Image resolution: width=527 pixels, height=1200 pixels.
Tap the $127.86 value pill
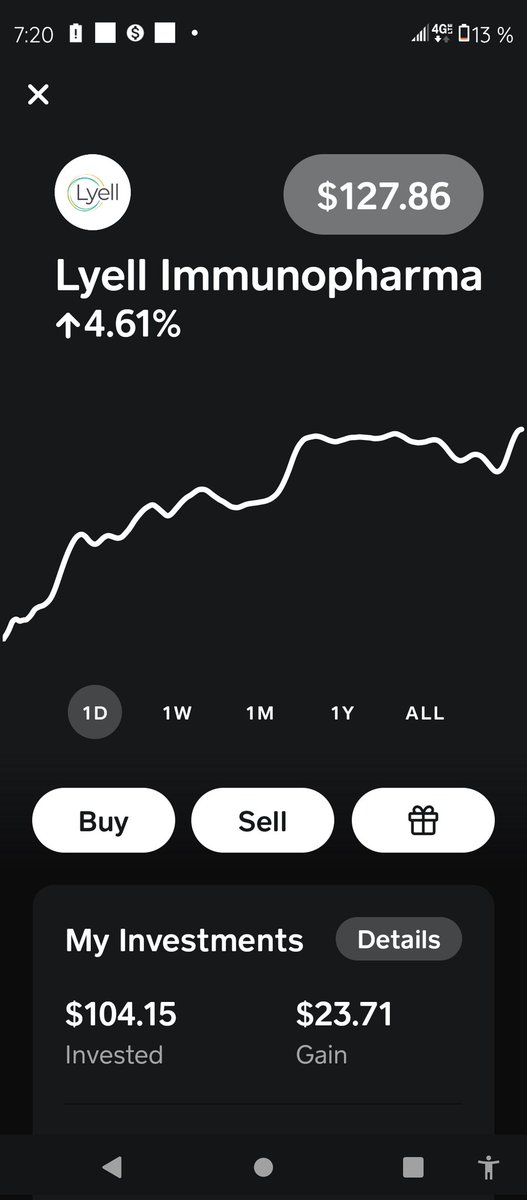(x=384, y=194)
